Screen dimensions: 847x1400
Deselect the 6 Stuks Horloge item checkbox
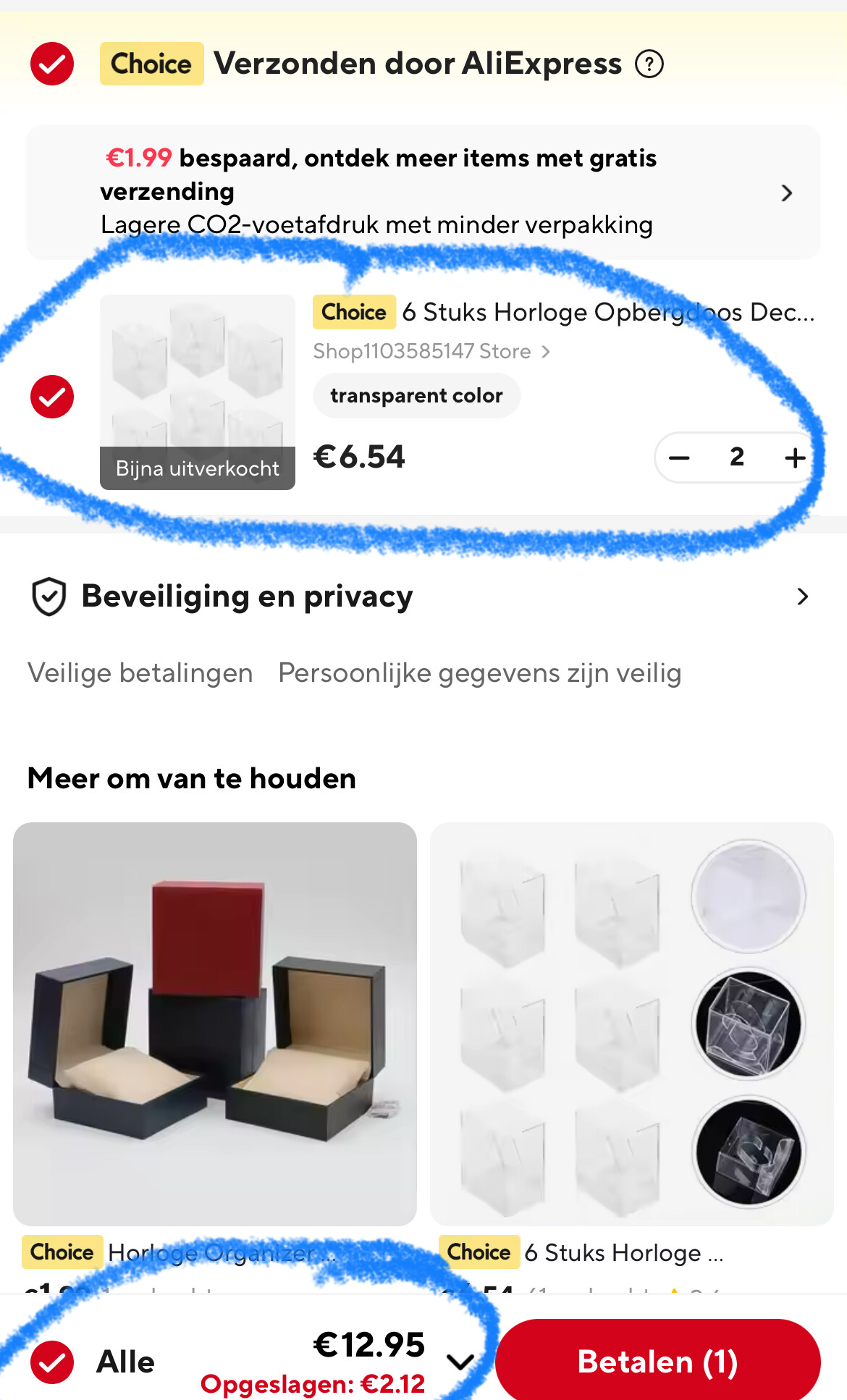tap(52, 397)
